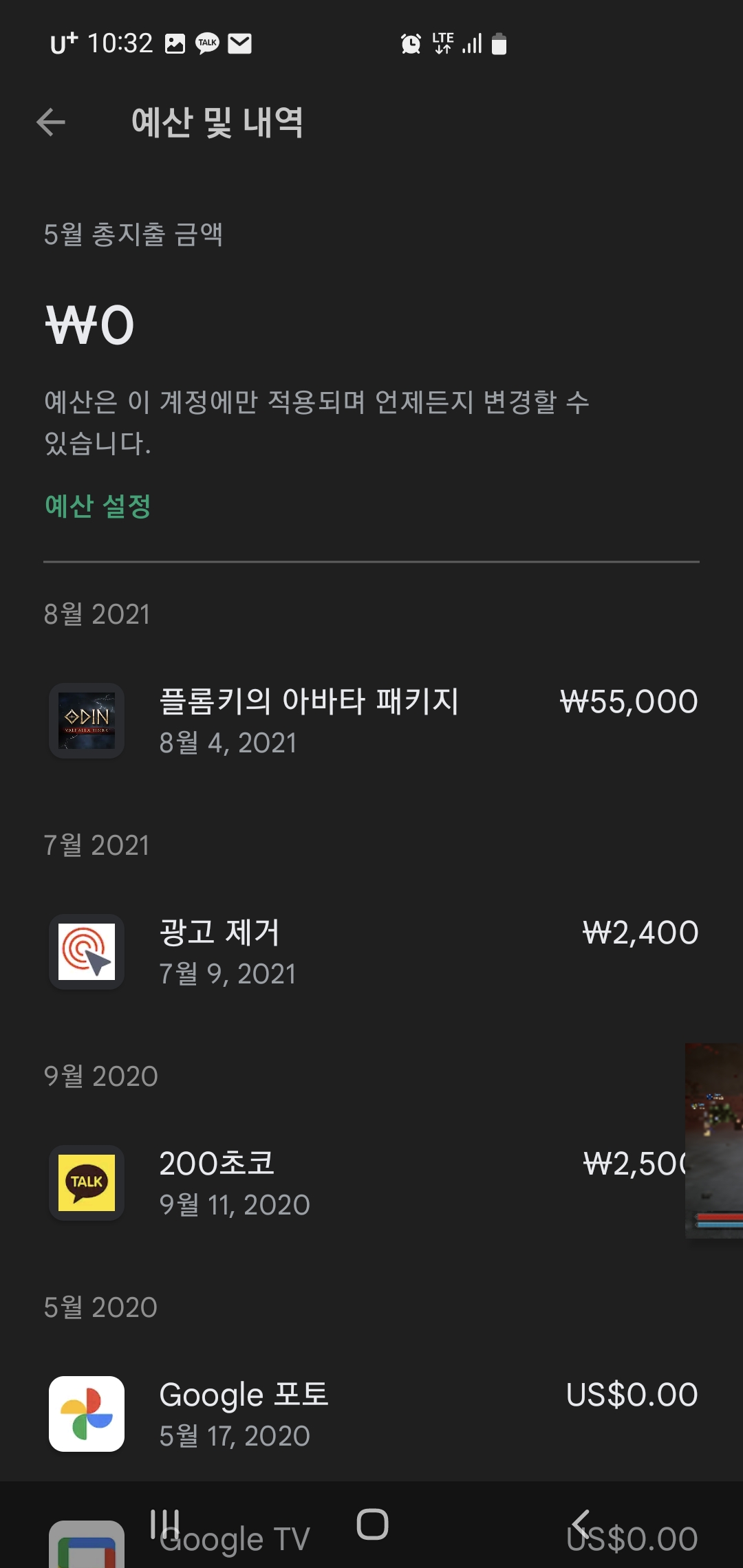Go back using the top arrow
Viewport: 743px width, 1568px height.
click(51, 123)
